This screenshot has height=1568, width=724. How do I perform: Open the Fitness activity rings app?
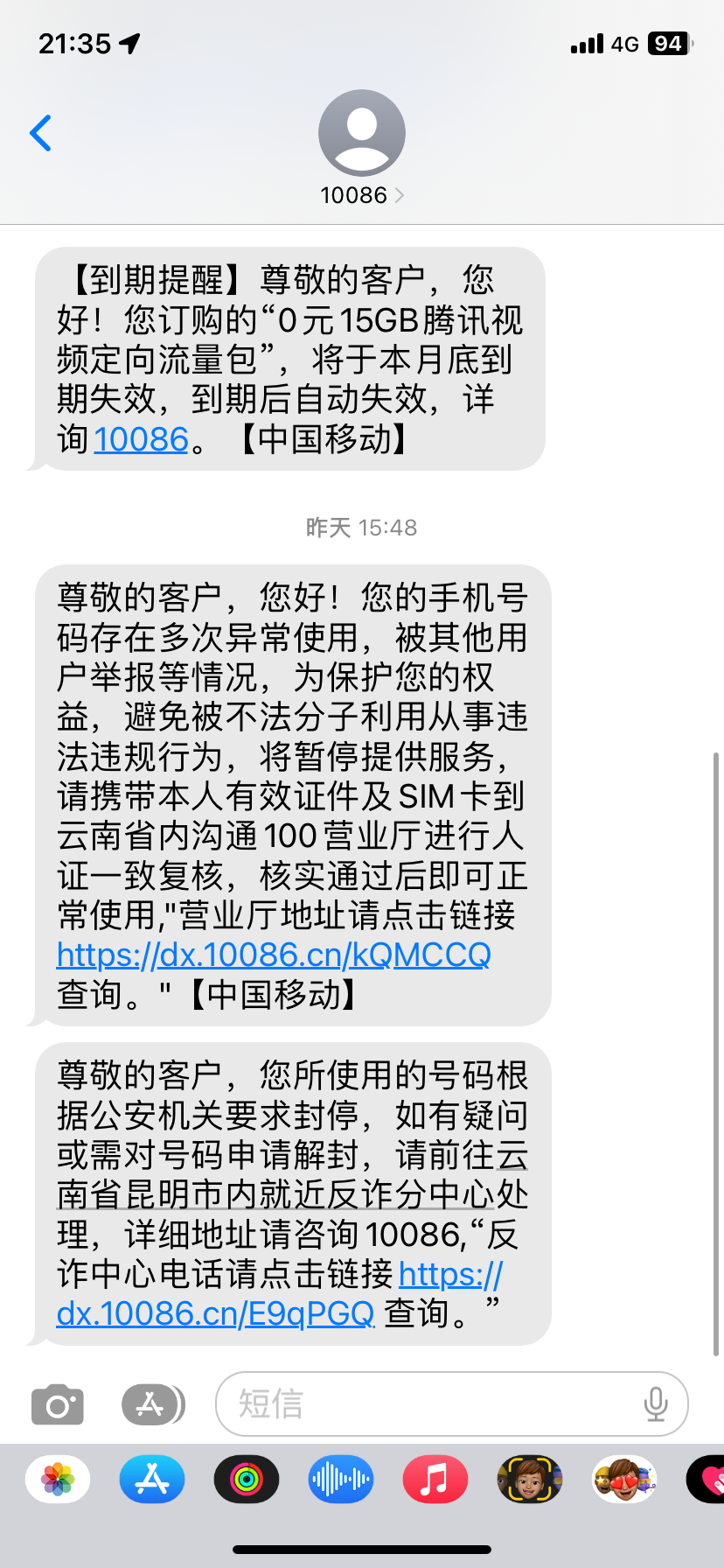(247, 1480)
